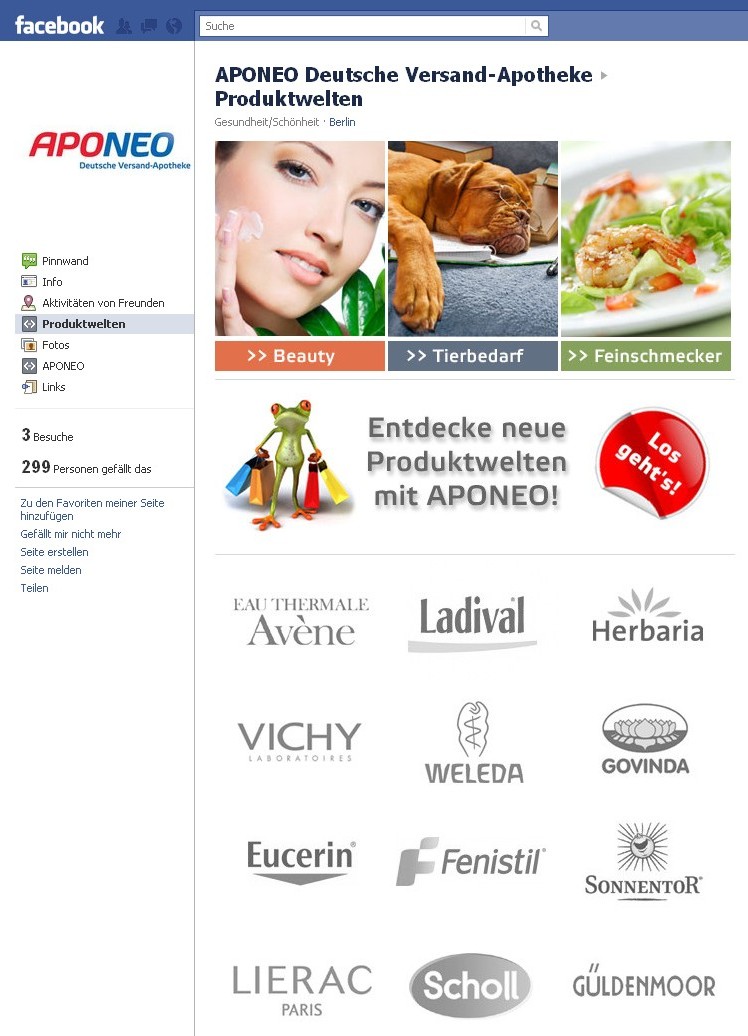The width and height of the screenshot is (748, 1036).
Task: Open Aktivitäten von Freunden
Action: [x=102, y=303]
